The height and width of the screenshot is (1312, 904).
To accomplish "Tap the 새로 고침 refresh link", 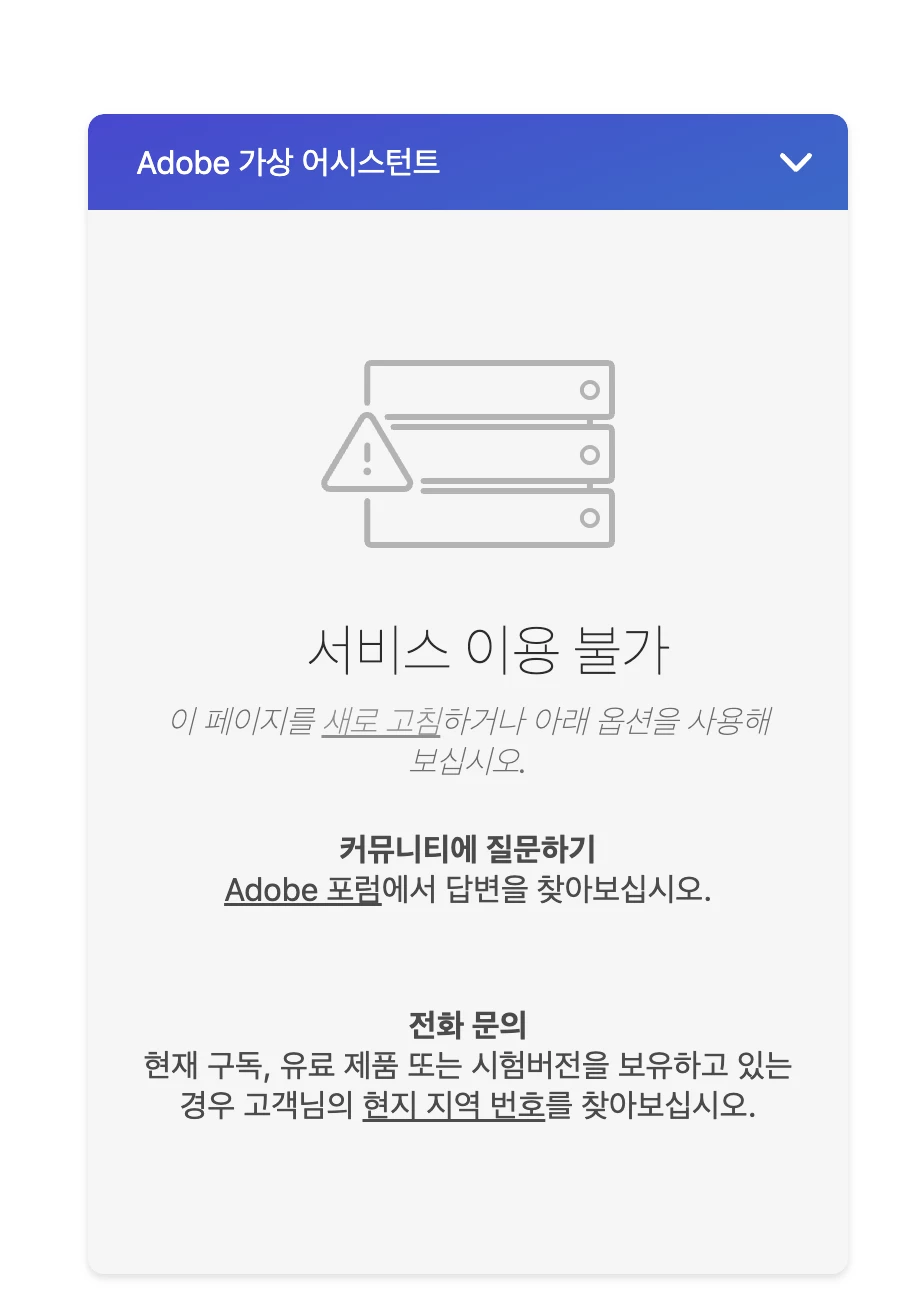I will [x=381, y=721].
